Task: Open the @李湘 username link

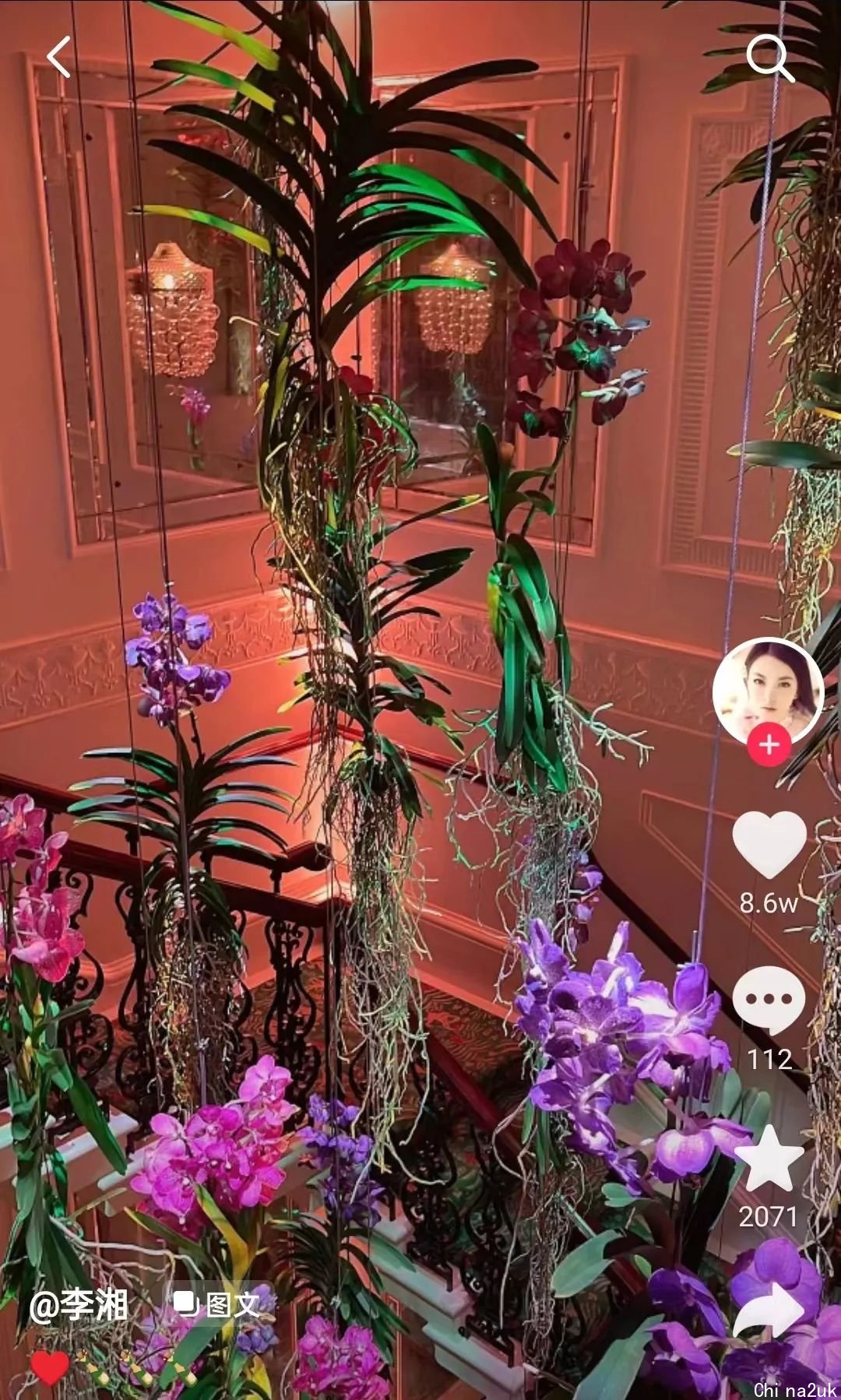Action: pos(79,1304)
